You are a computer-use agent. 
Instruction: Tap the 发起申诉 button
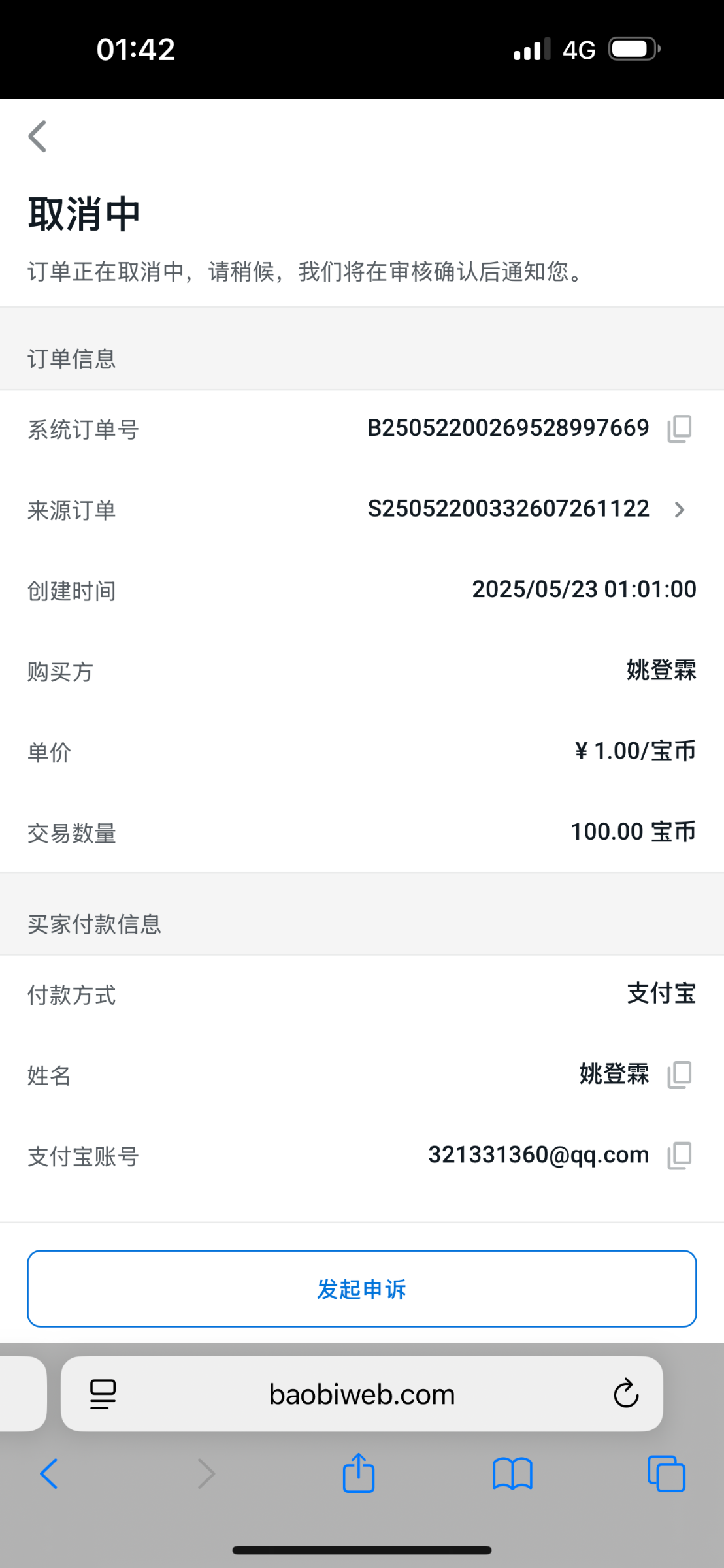[362, 1288]
